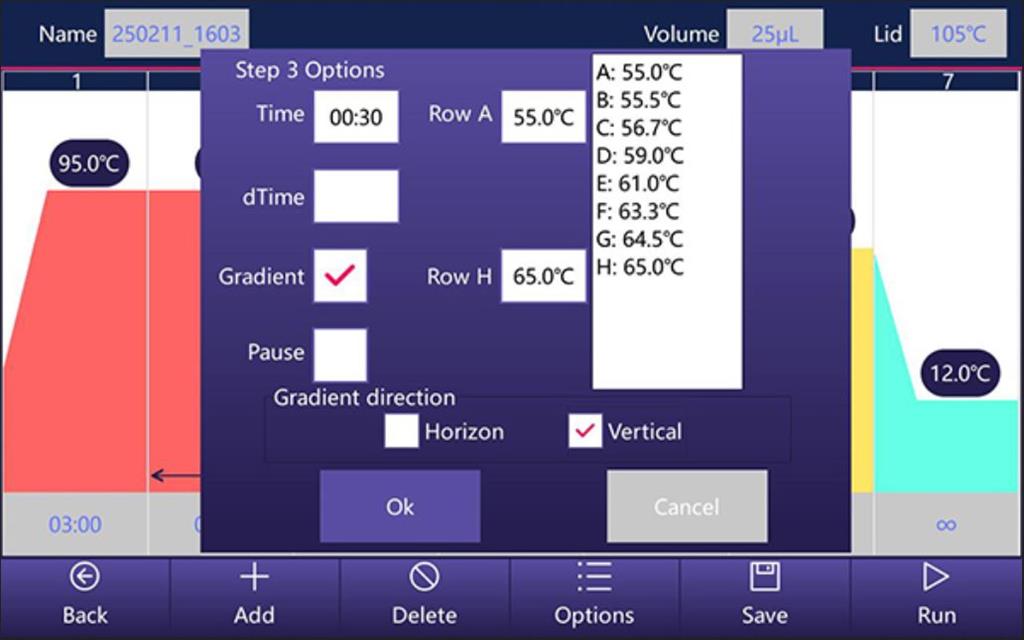Toggle the Vertical gradient direction checkbox

(x=585, y=432)
